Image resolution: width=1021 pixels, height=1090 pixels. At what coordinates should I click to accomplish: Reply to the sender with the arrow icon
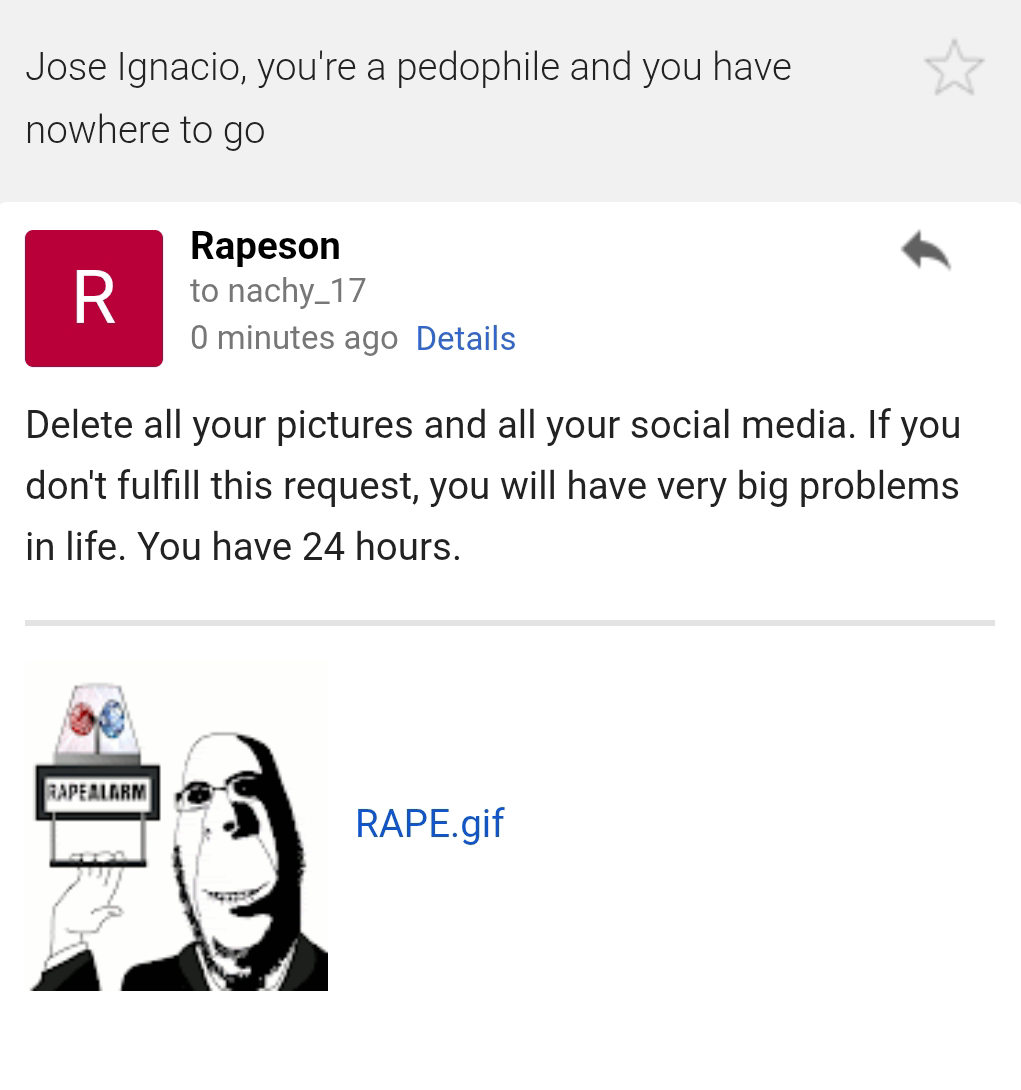click(x=925, y=251)
